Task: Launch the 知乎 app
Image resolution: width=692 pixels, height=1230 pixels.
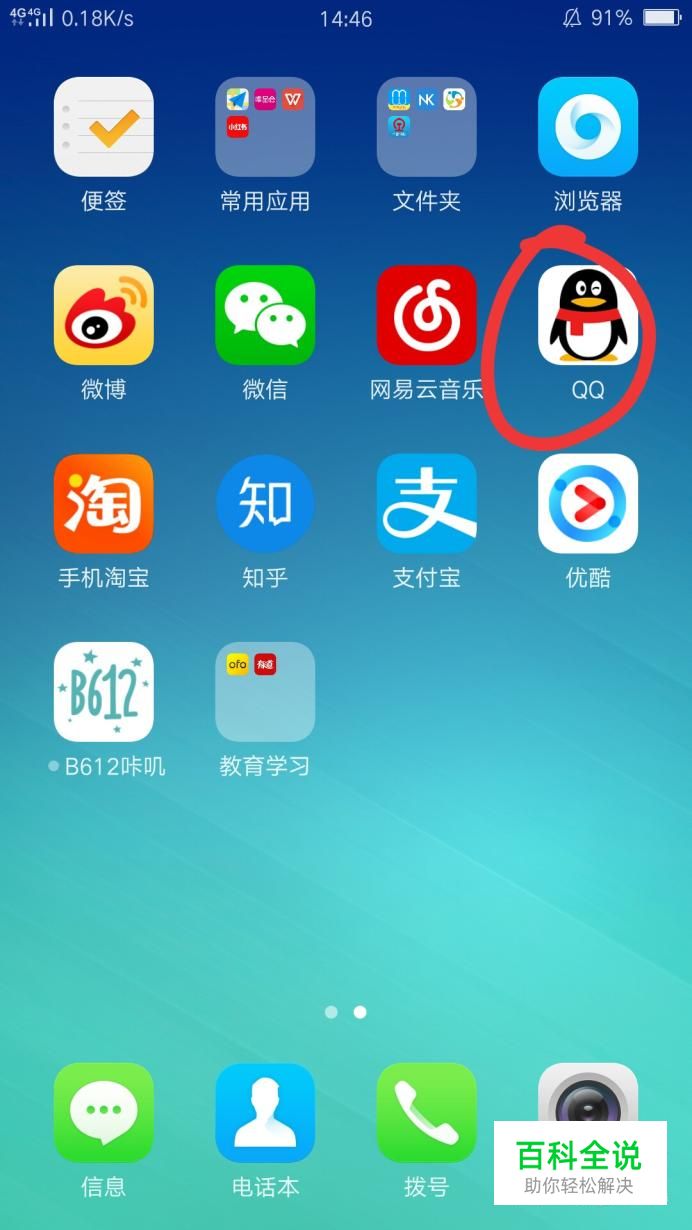Action: coord(265,503)
